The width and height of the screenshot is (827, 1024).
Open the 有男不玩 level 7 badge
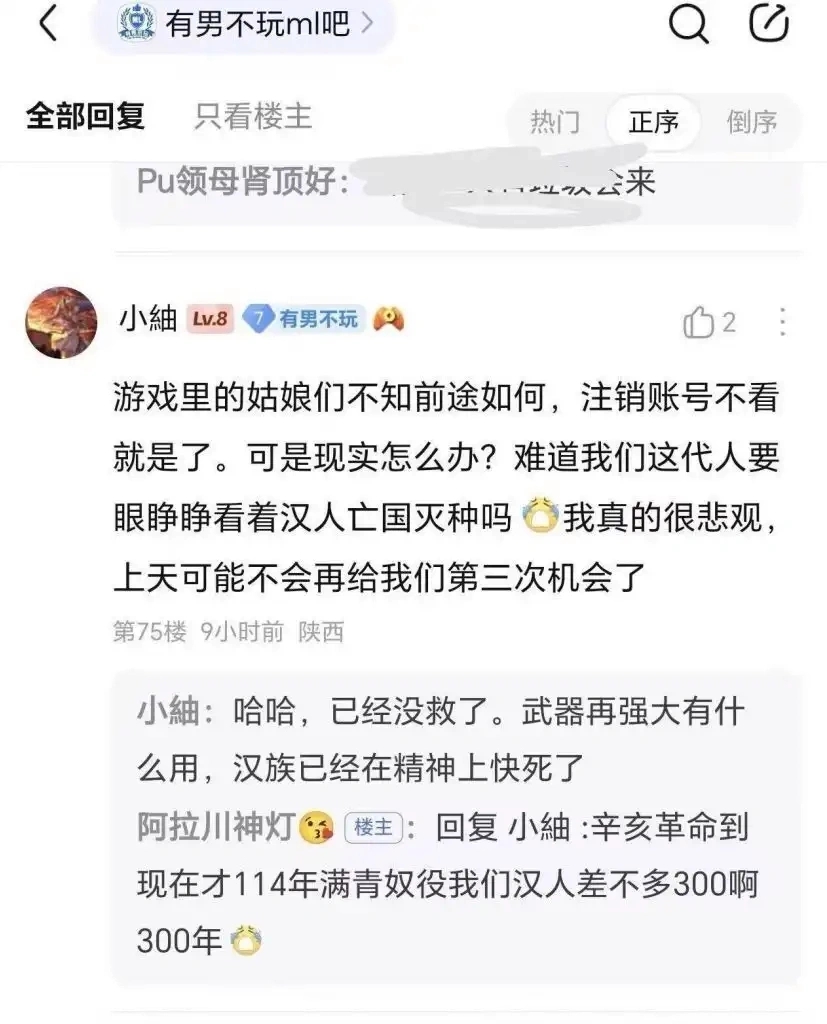click(x=304, y=320)
